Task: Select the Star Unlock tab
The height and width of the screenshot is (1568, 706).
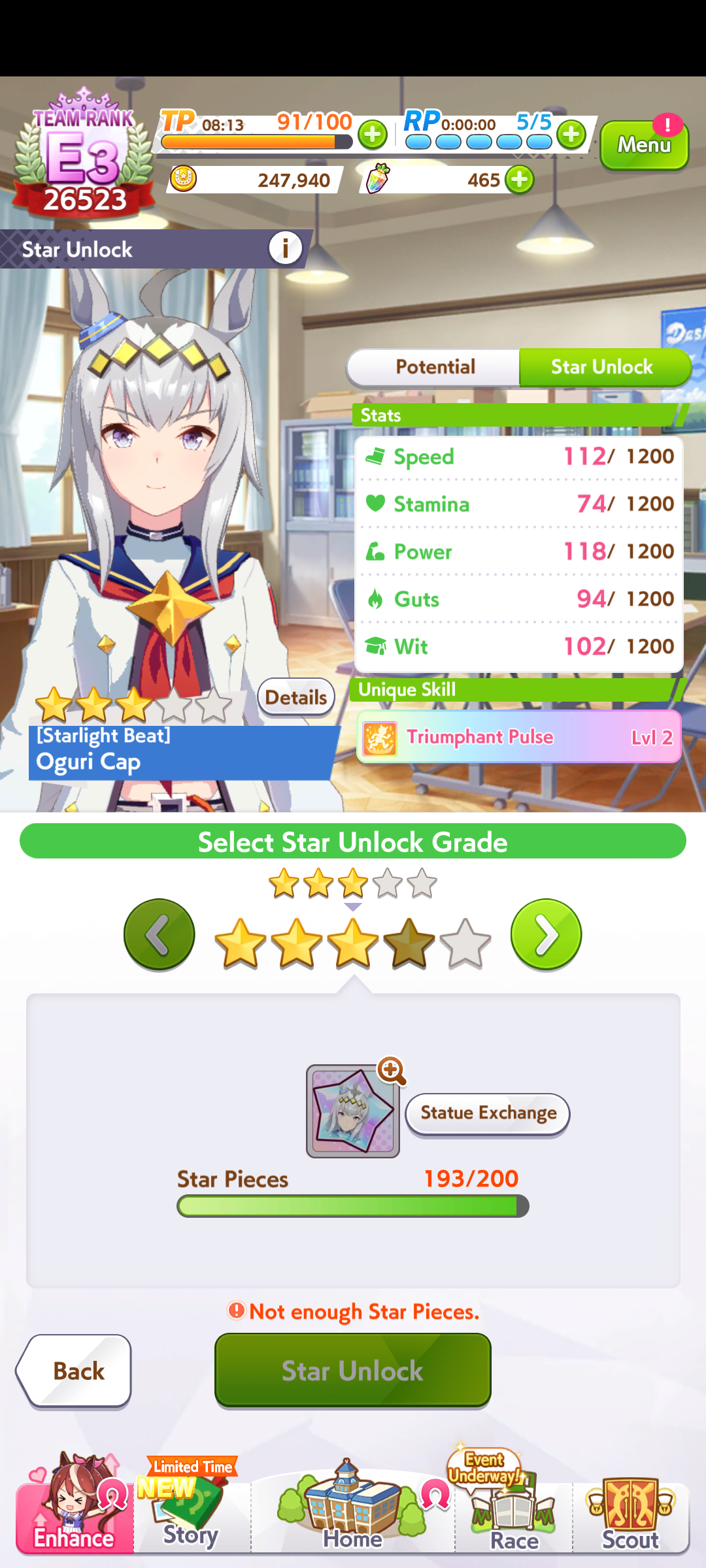Action: [x=604, y=367]
